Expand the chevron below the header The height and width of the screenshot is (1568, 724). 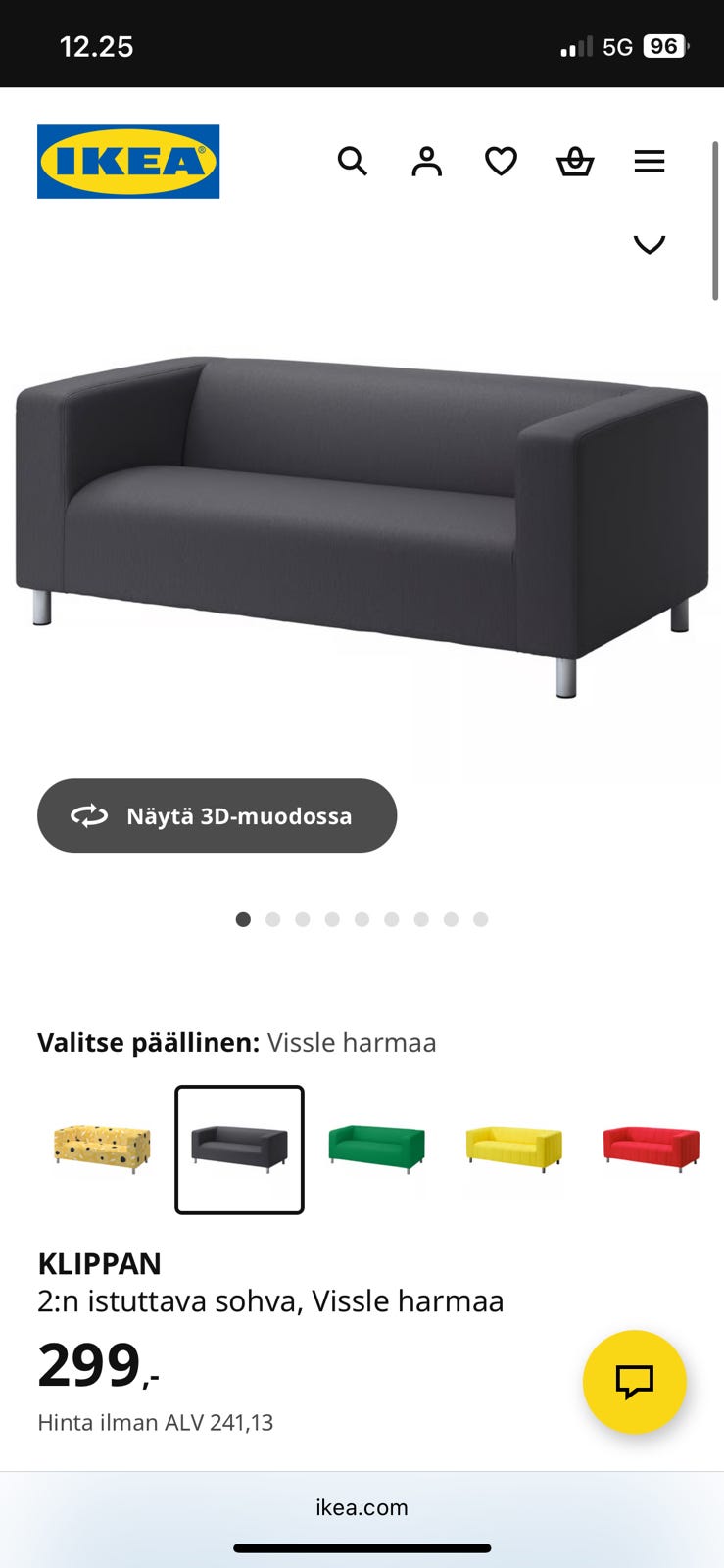click(x=650, y=244)
